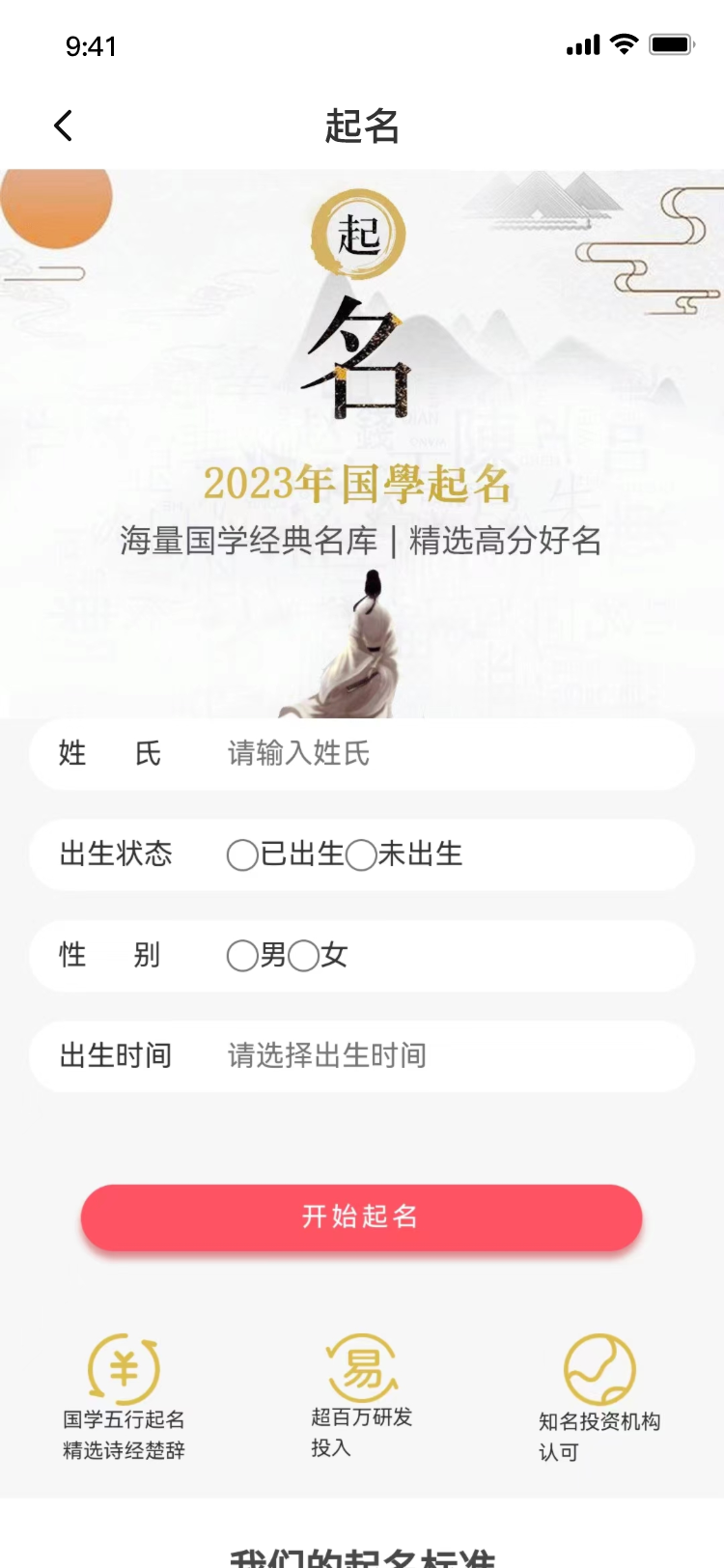
Task: Go back using the top-left arrow
Action: click(64, 126)
